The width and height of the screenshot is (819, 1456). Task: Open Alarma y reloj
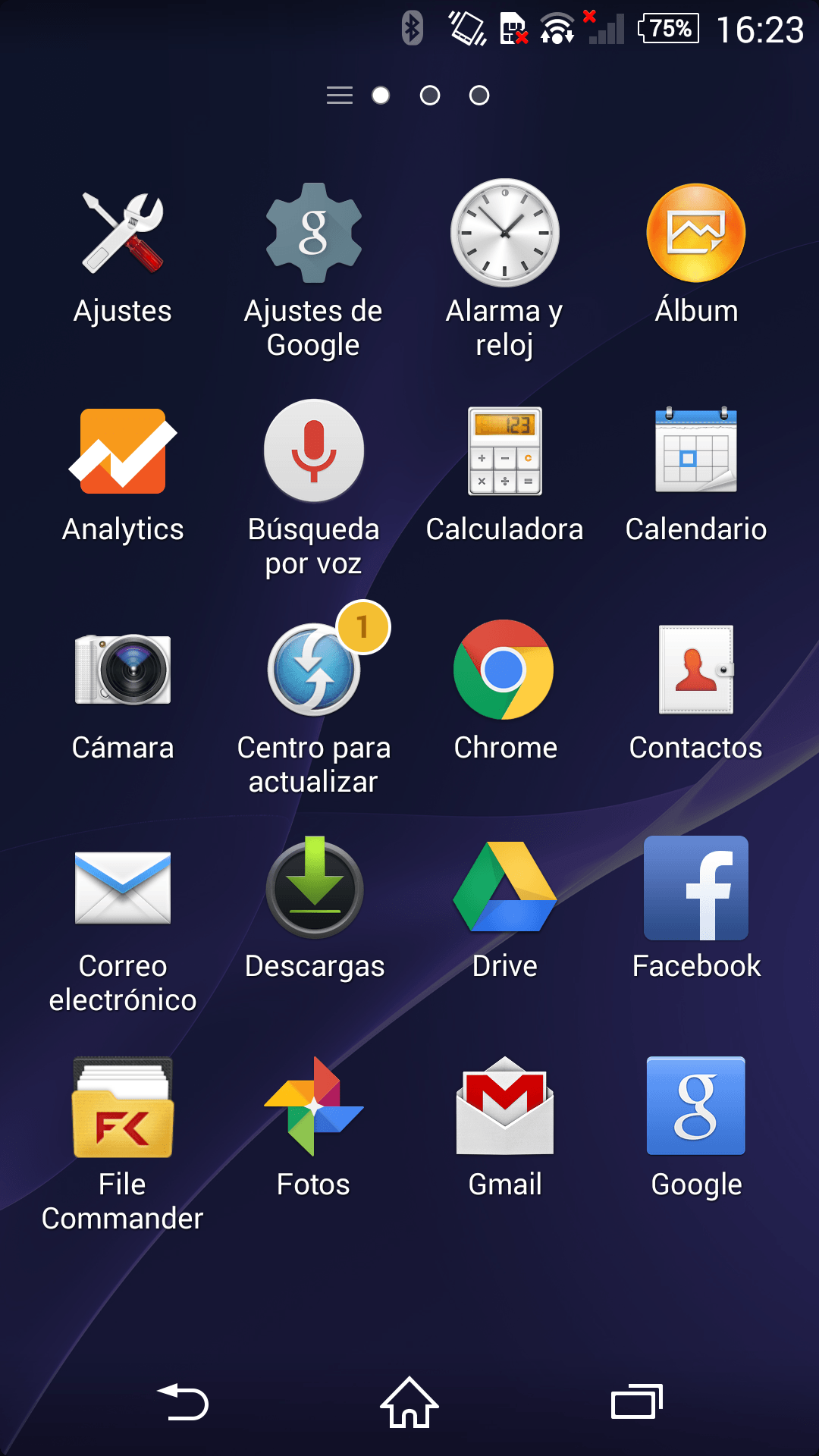click(x=505, y=234)
